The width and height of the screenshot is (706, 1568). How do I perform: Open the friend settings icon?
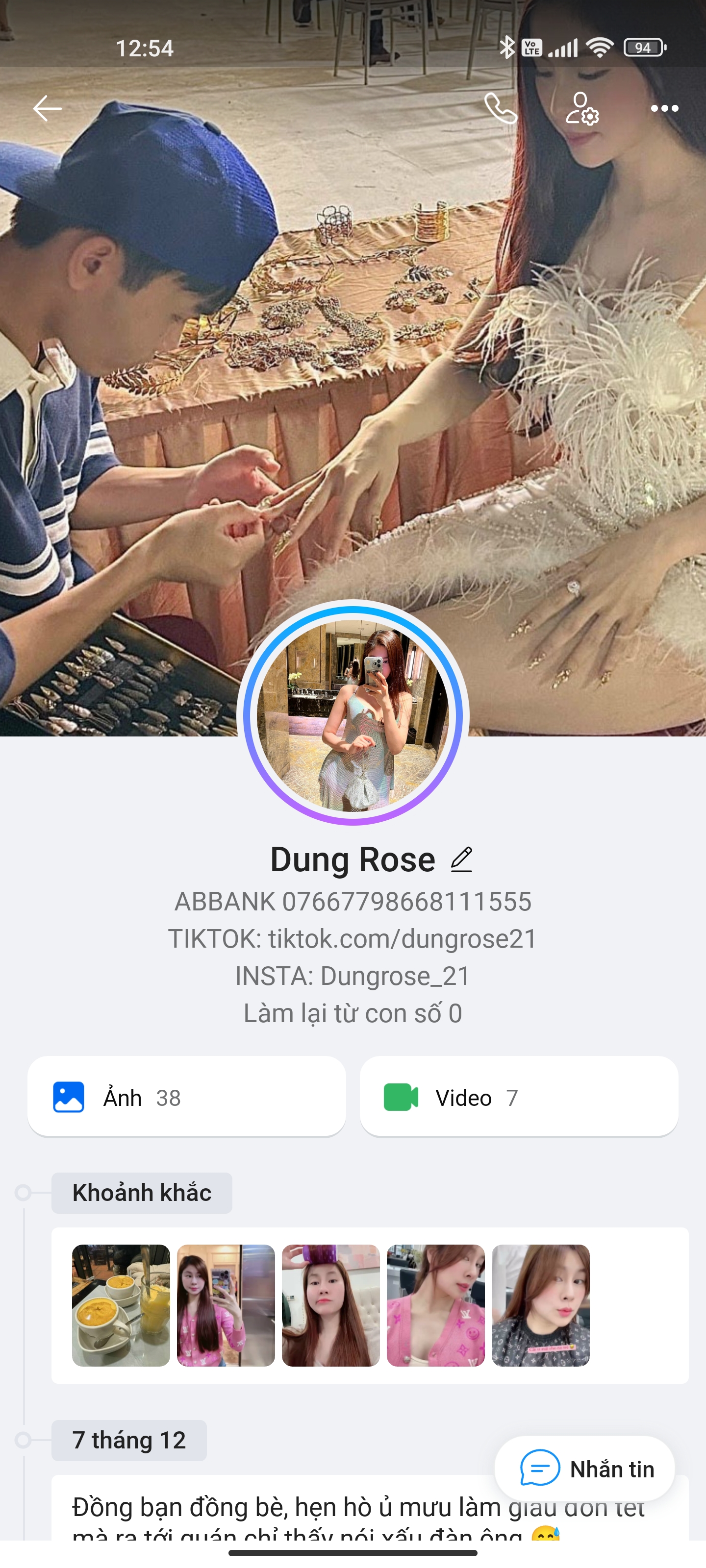click(x=582, y=108)
